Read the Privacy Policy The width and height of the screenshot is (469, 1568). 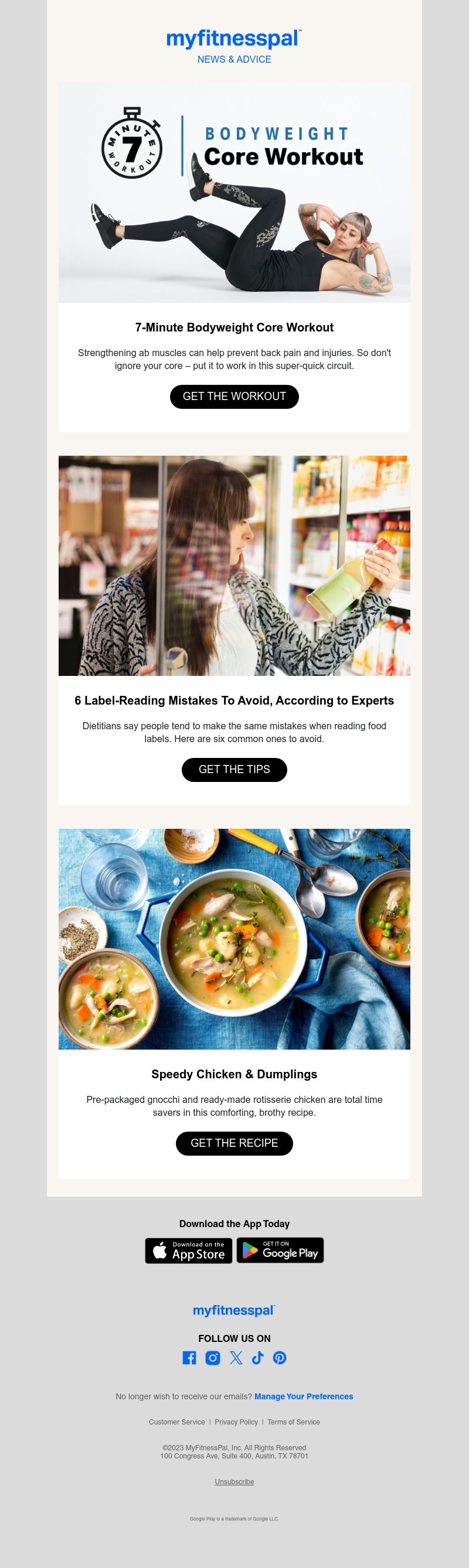coord(236,1422)
